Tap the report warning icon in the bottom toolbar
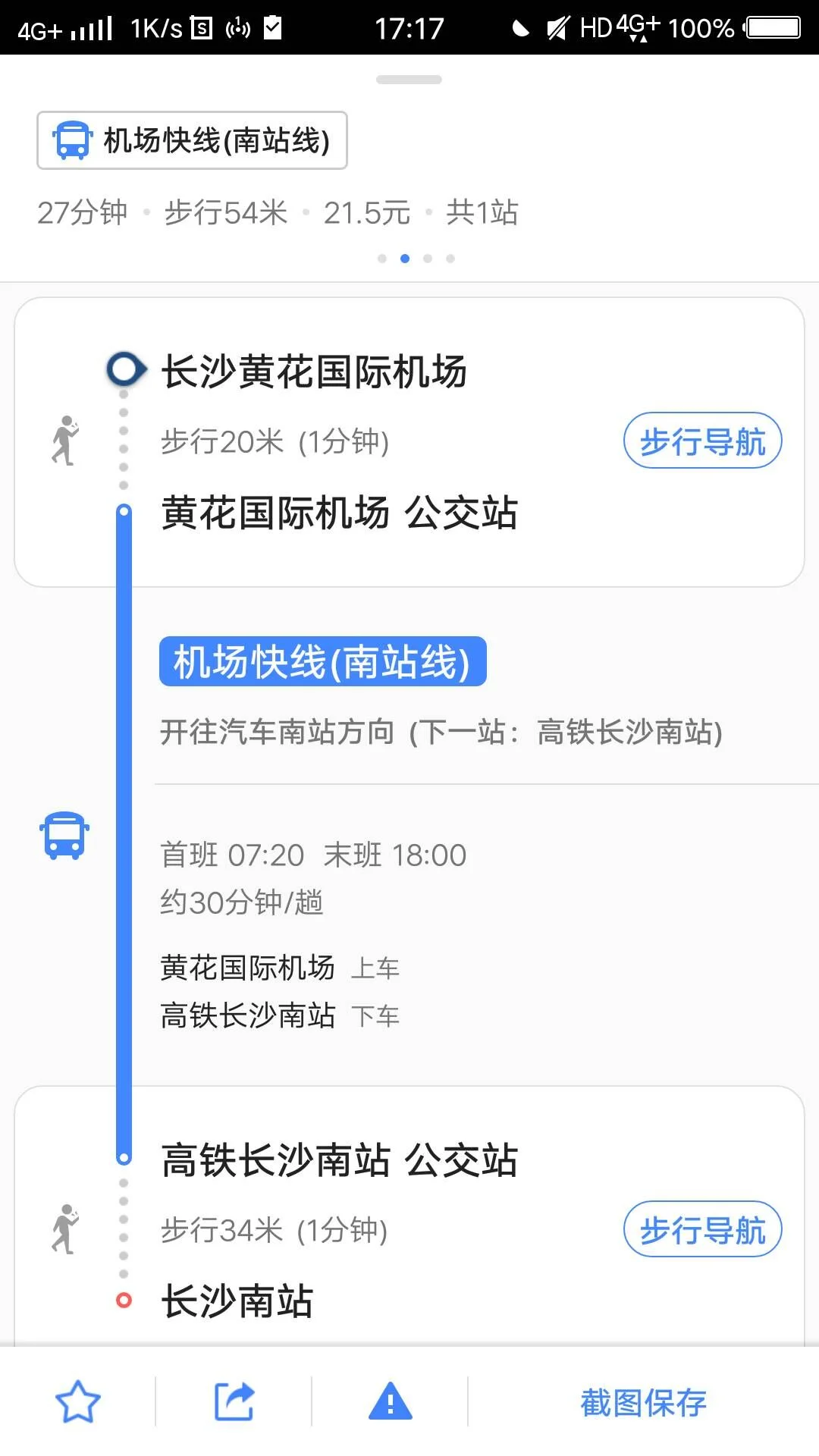Screen dimensions: 819x1456 click(389, 1402)
